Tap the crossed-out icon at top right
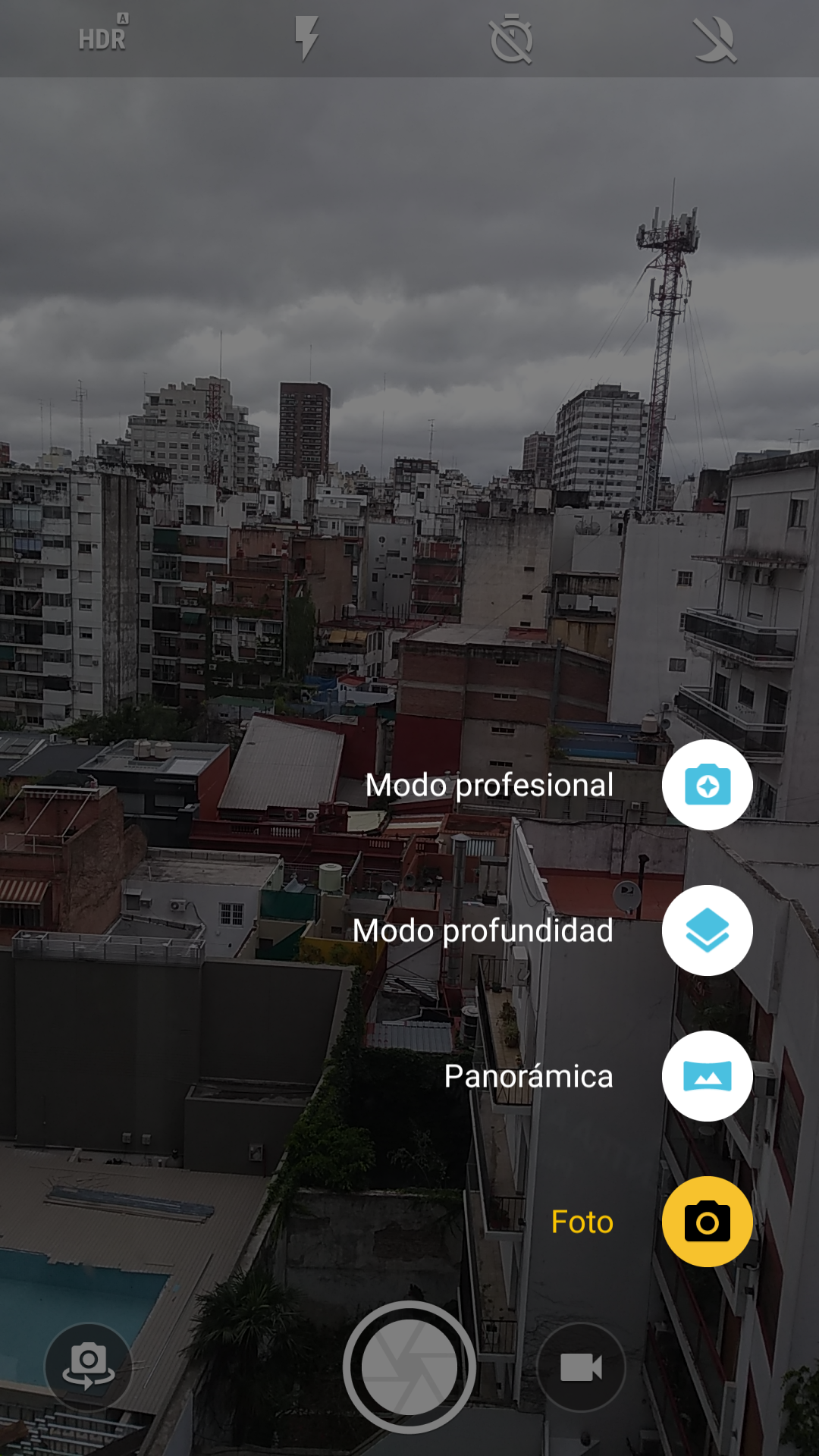The image size is (819, 1456). point(714,39)
